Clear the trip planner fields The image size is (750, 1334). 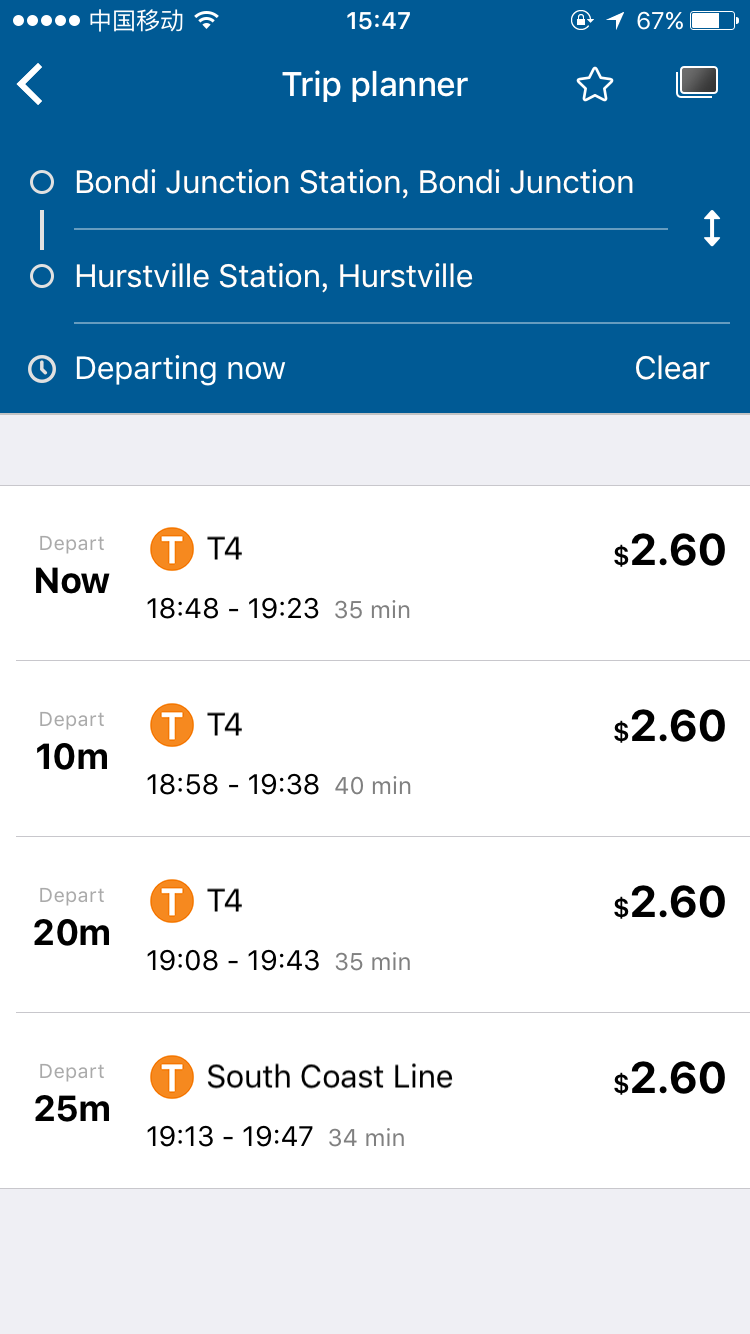click(x=671, y=368)
